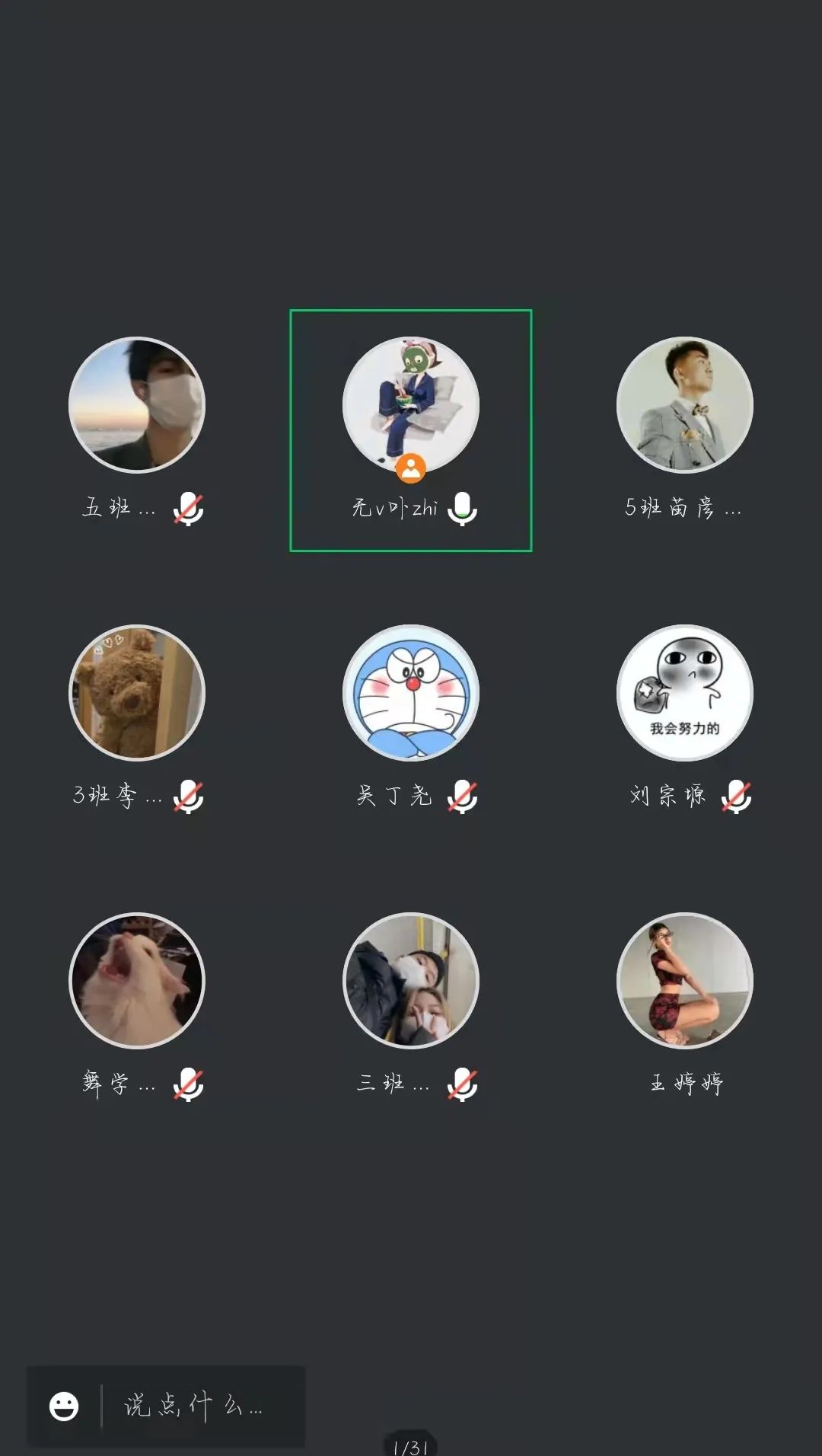The image size is (822, 1456).
Task: Open participant 五班's video tile
Action: tap(137, 405)
